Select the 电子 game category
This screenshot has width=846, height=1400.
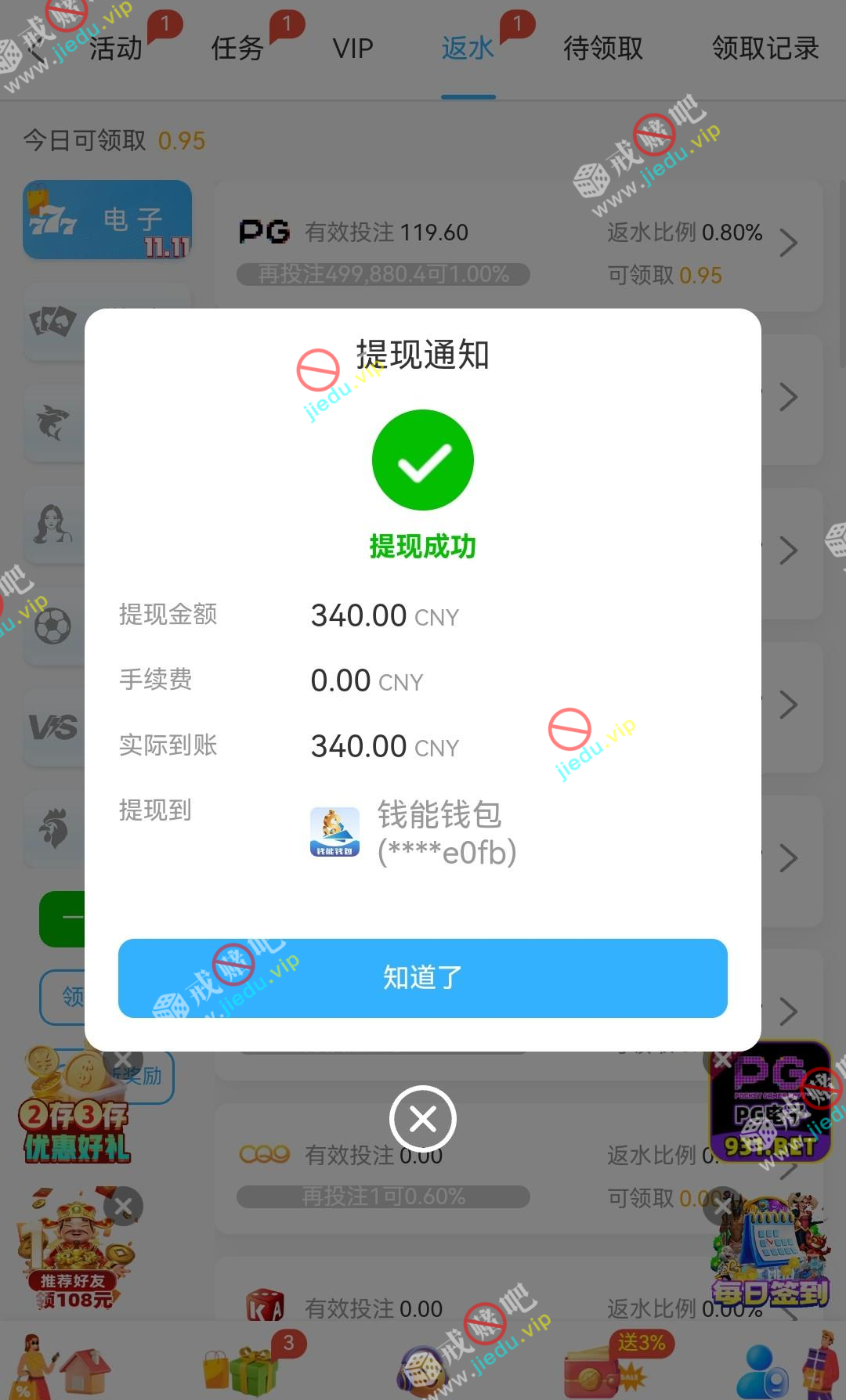coord(107,220)
